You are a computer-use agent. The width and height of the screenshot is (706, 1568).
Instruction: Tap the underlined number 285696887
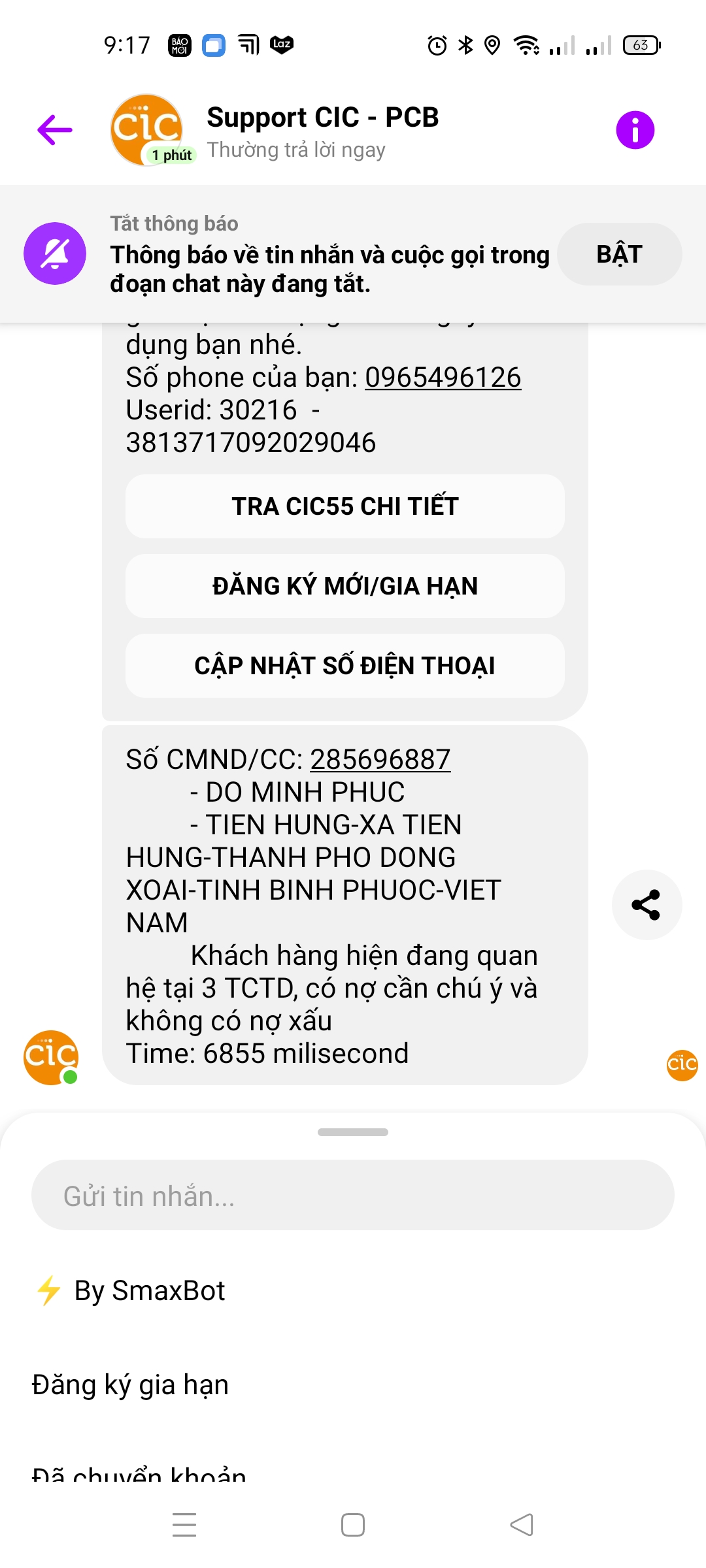click(380, 759)
